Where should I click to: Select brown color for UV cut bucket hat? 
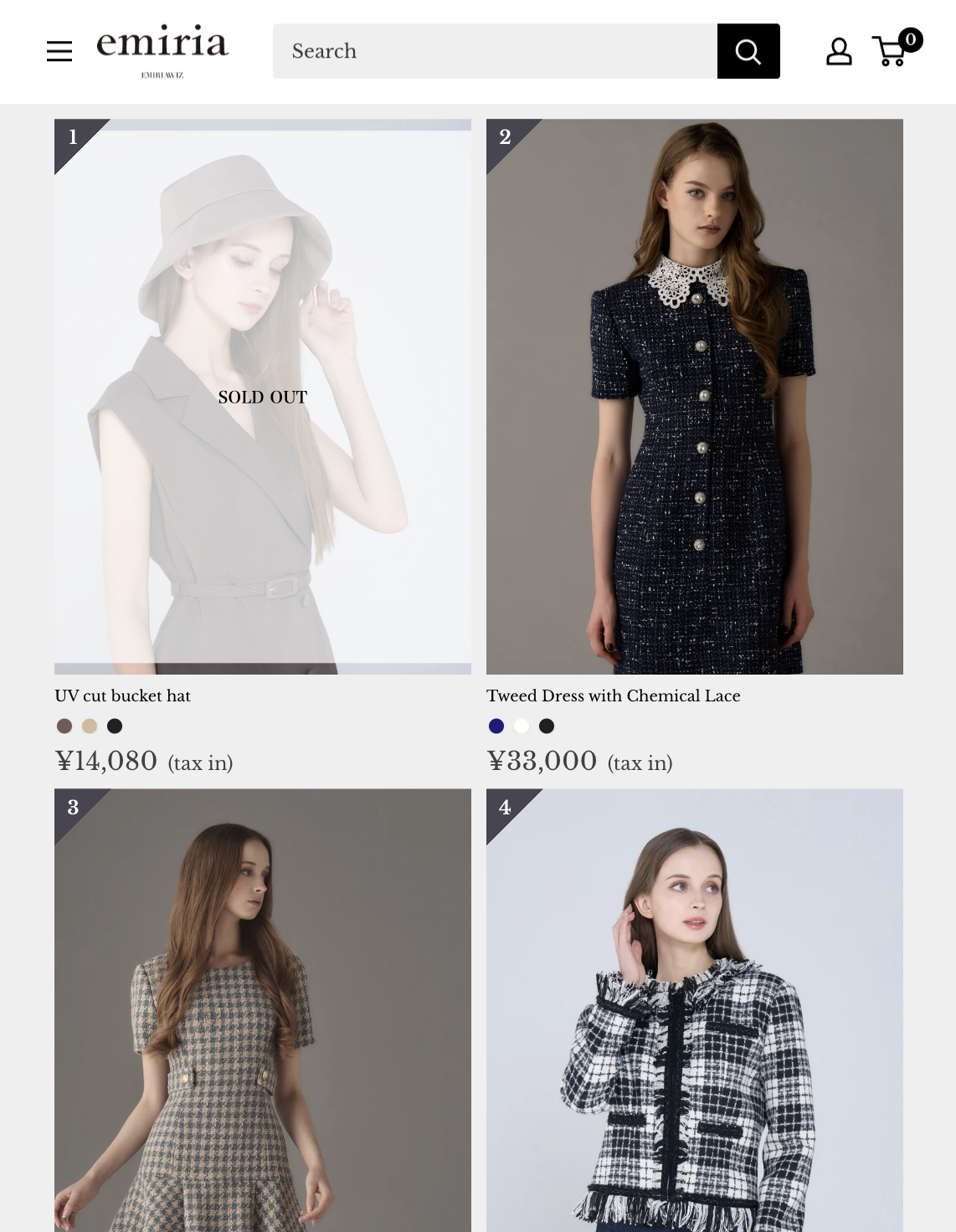(64, 726)
